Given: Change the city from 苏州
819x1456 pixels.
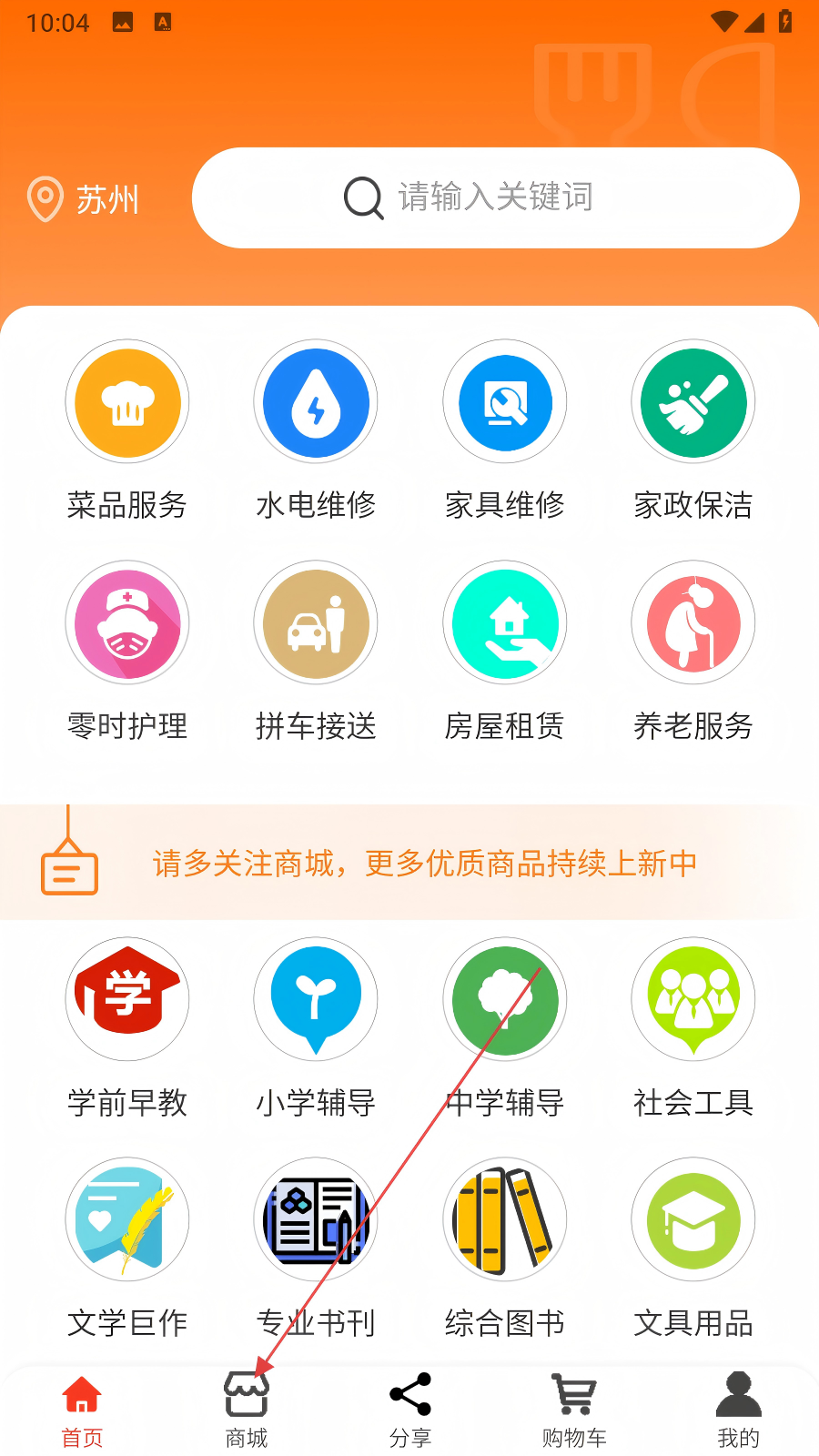Looking at the screenshot, I should click(x=84, y=199).
